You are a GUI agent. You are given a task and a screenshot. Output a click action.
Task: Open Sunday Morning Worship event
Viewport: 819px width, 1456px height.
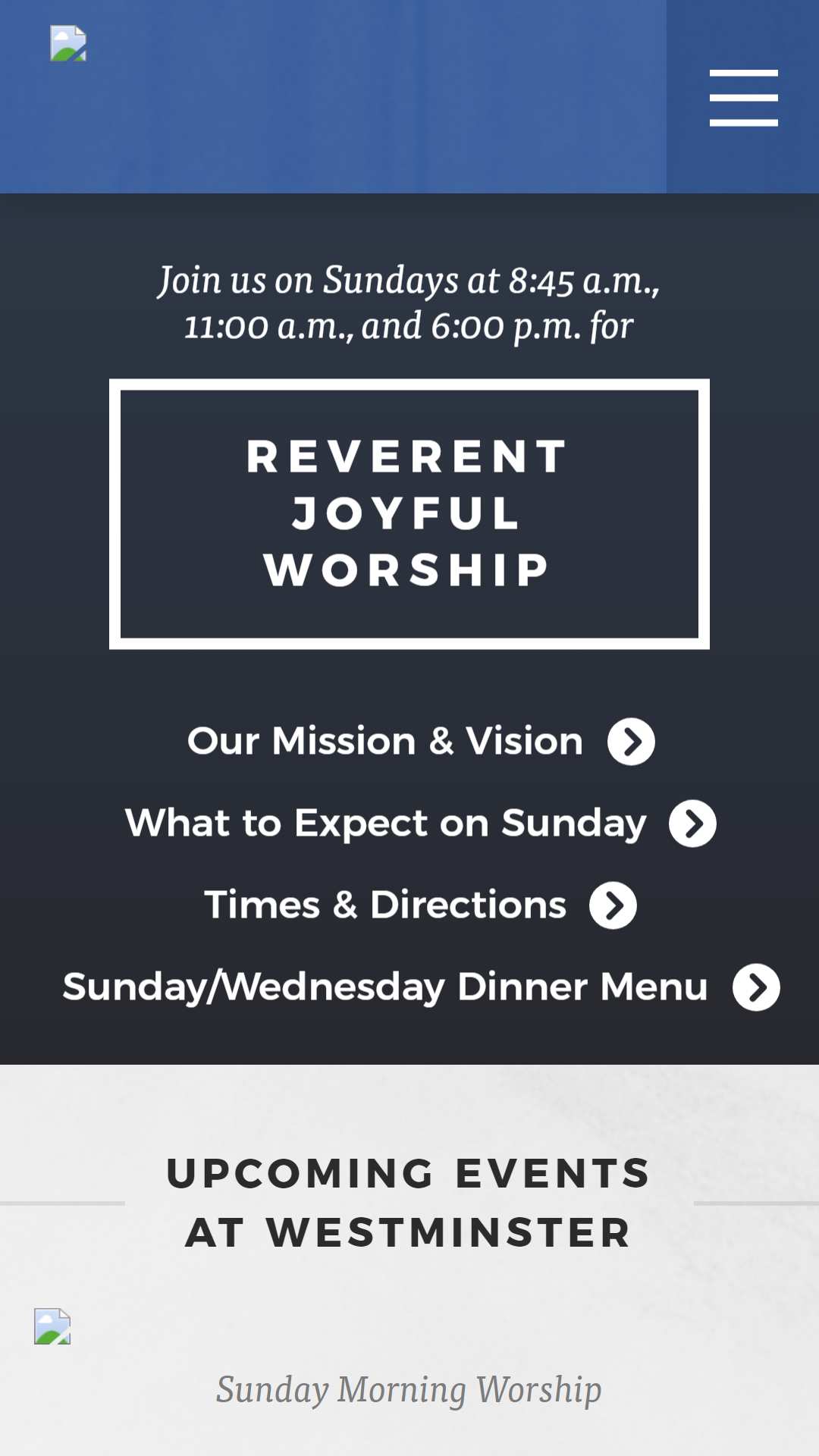pyautogui.click(x=409, y=1389)
